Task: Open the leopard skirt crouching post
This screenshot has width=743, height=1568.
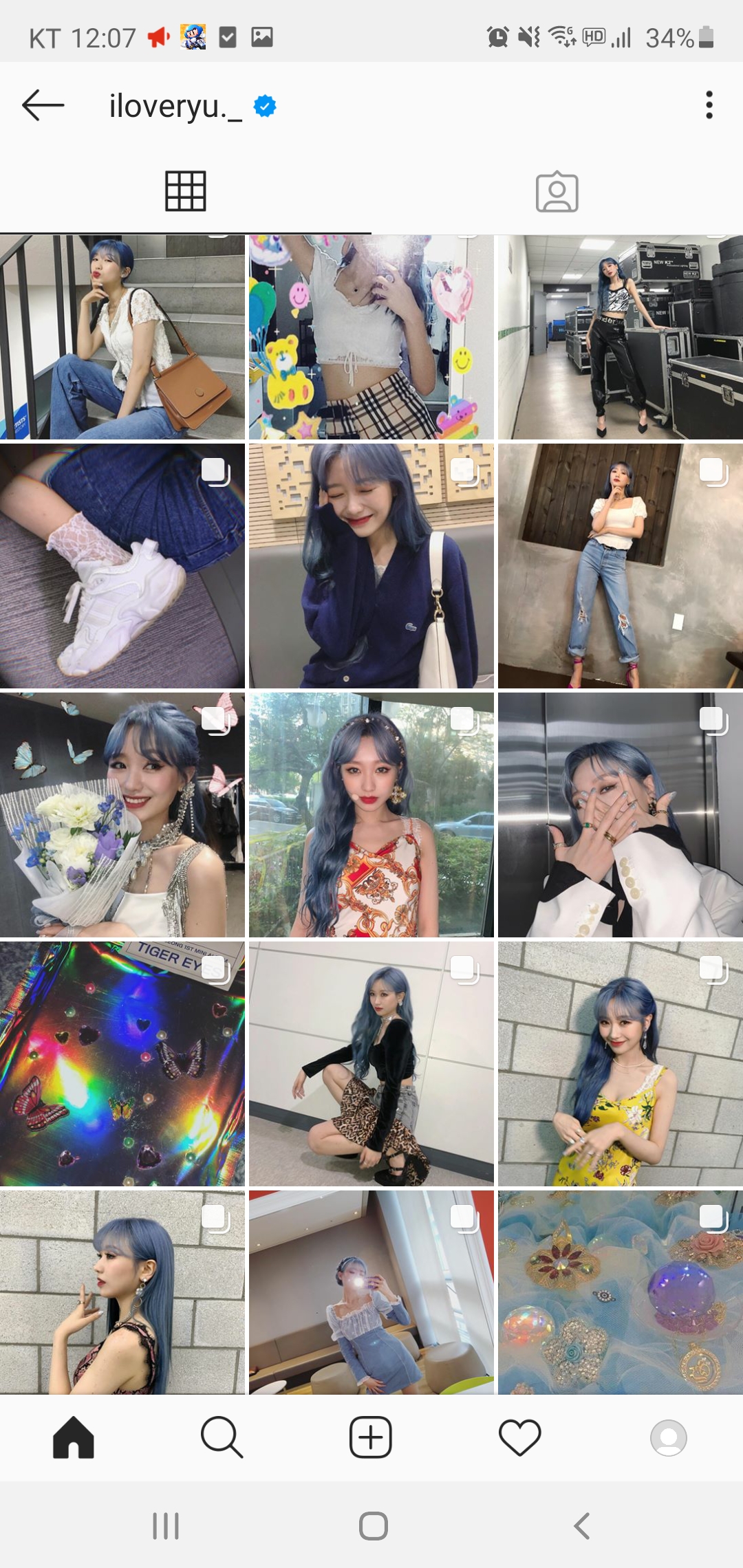Action: pyautogui.click(x=371, y=1063)
